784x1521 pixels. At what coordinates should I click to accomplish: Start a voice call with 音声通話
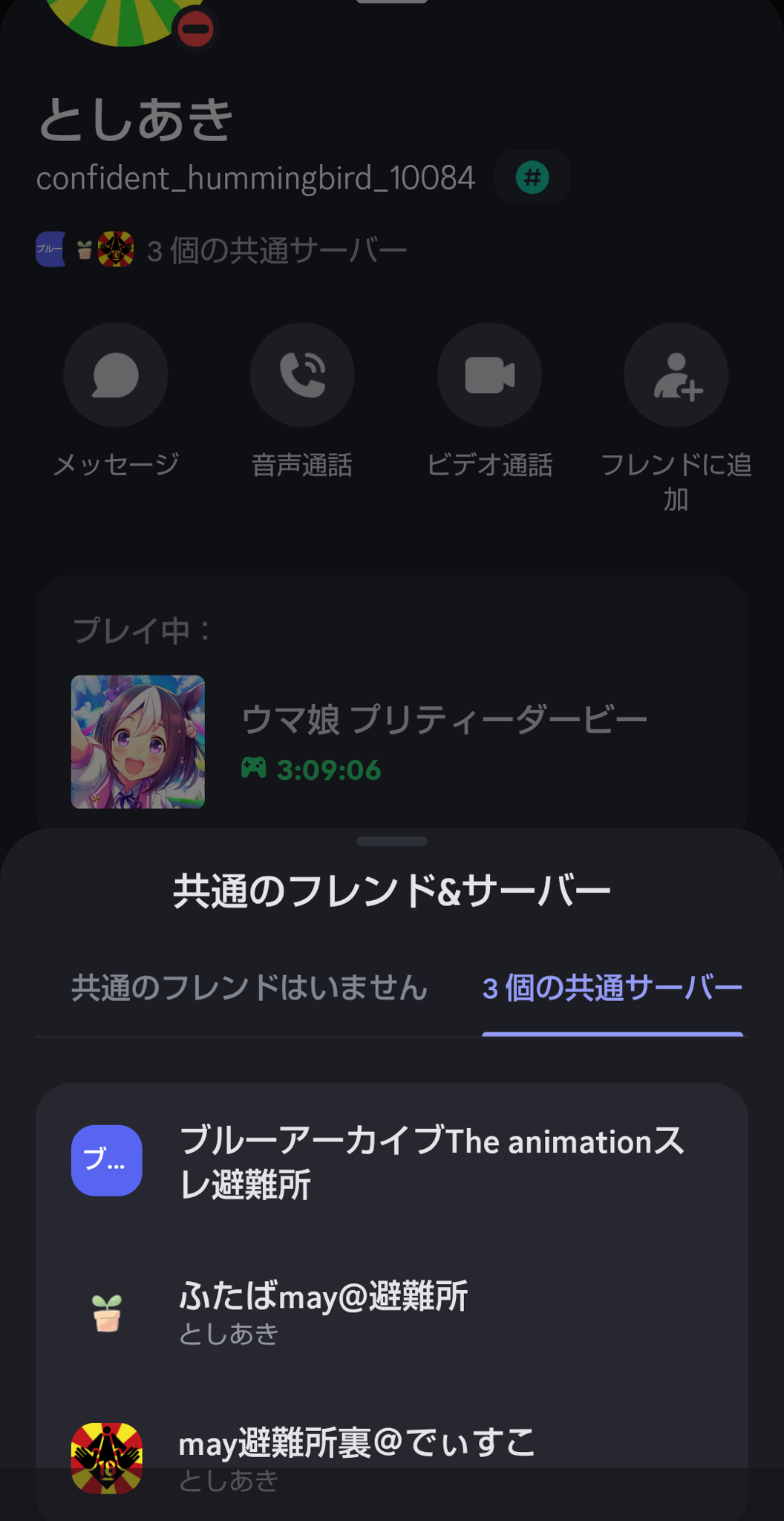[x=302, y=375]
